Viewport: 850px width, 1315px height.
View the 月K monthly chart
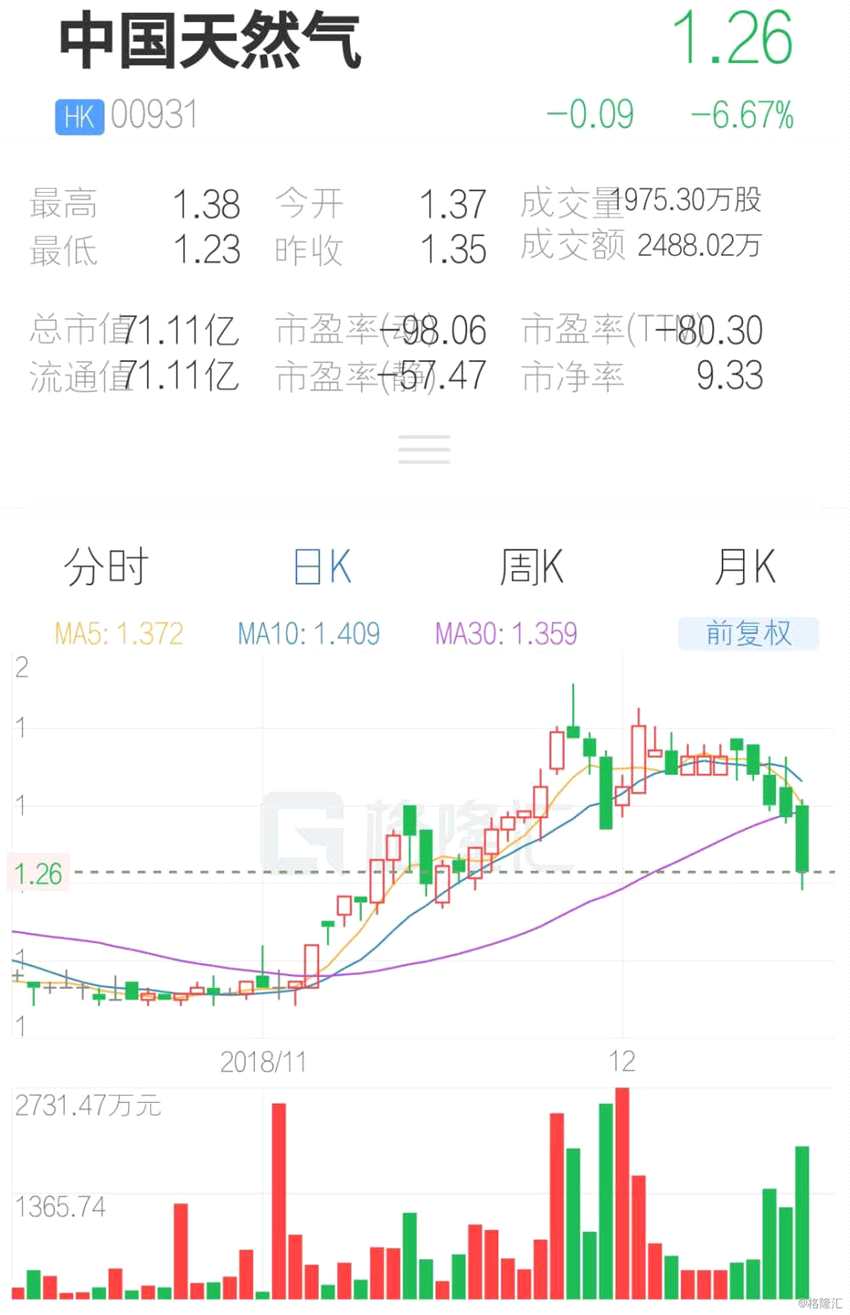(743, 567)
